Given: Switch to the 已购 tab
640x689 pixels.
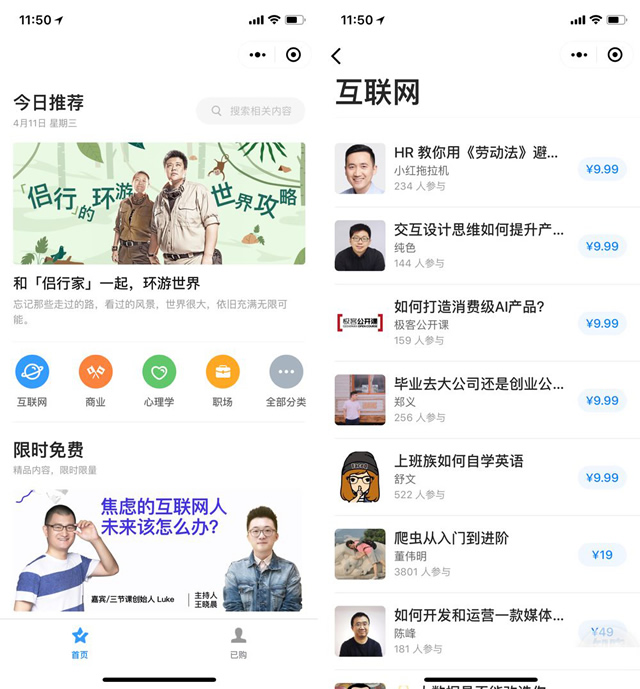Looking at the screenshot, I should (x=238, y=642).
